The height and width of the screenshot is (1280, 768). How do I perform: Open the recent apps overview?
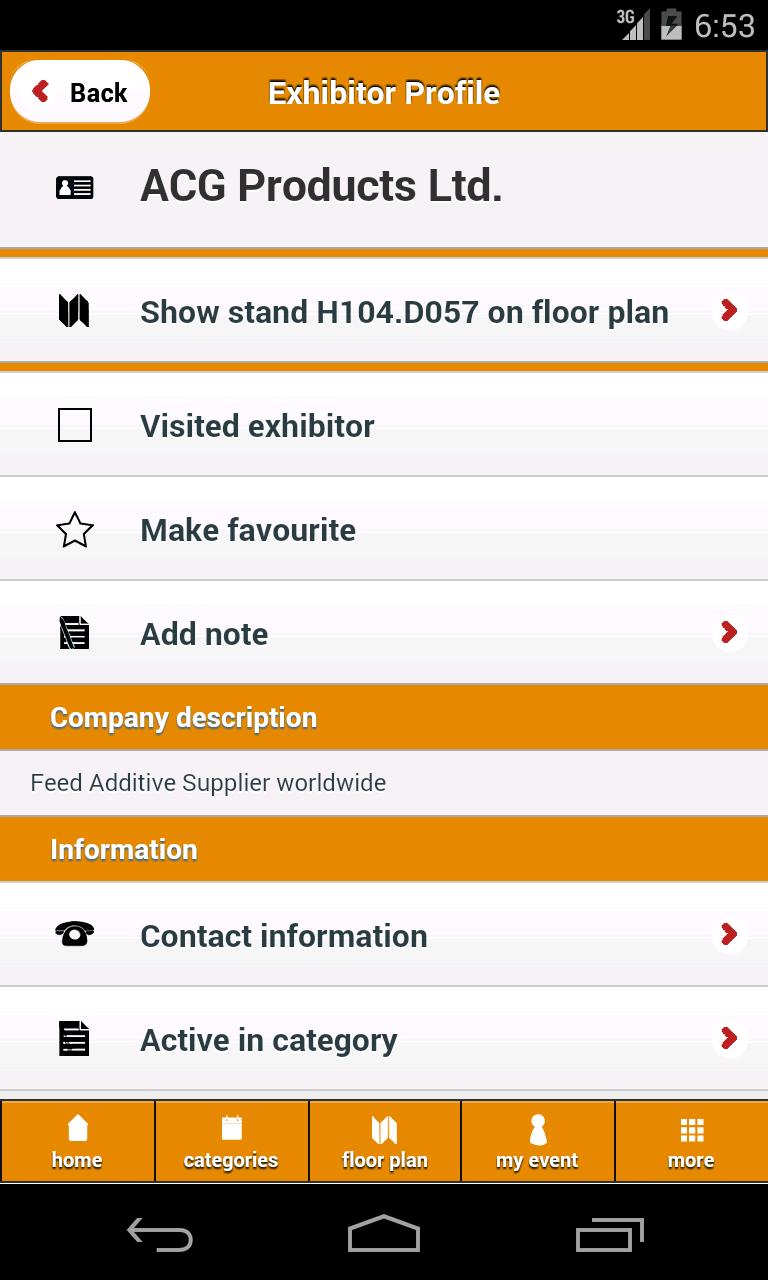[610, 1234]
